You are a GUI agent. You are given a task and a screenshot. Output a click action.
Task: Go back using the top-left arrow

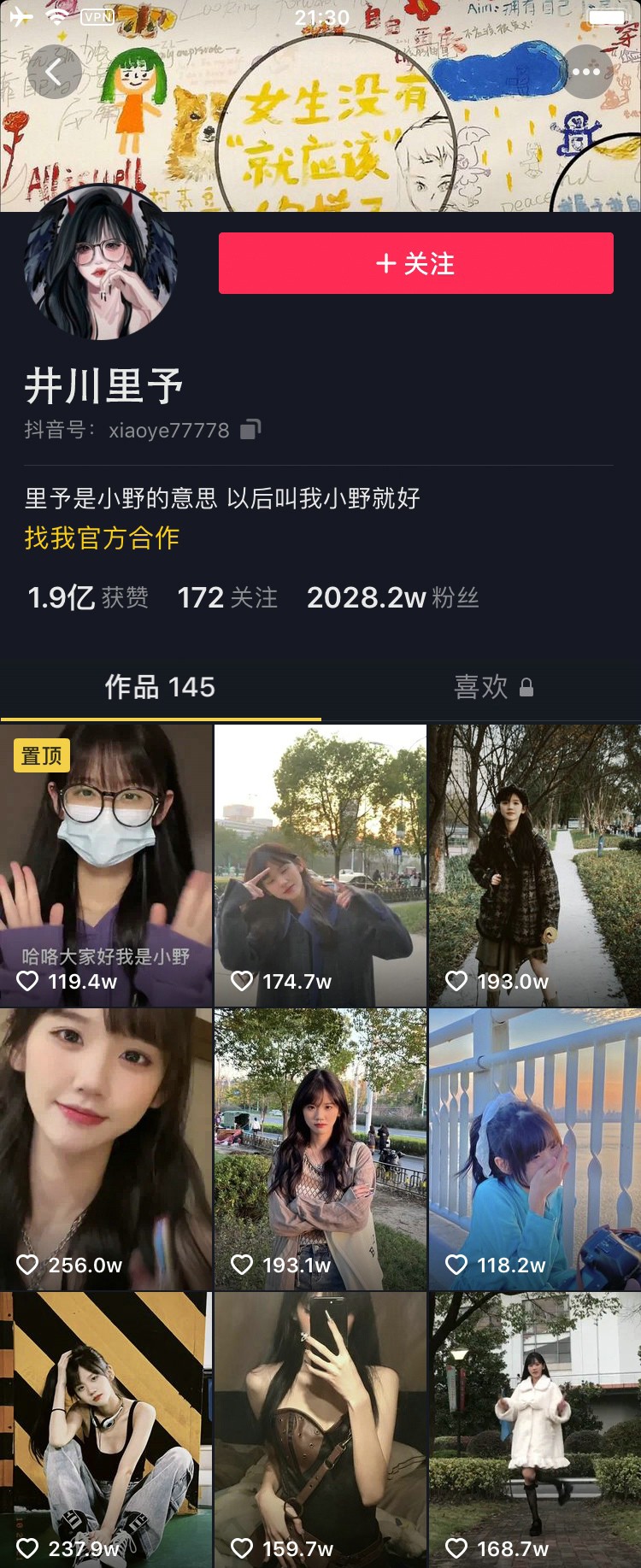pyautogui.click(x=54, y=72)
